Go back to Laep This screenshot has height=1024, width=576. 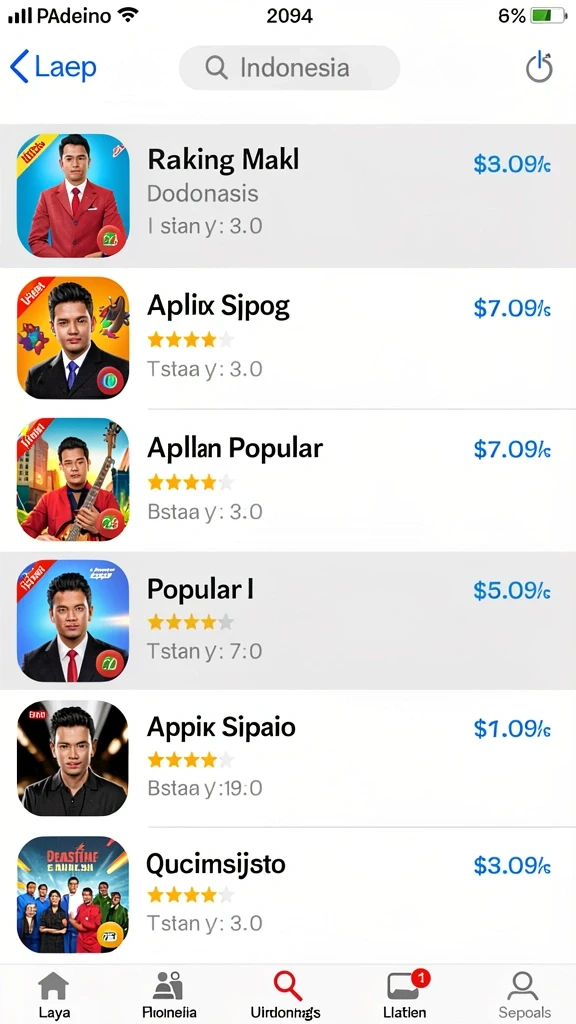[x=54, y=67]
